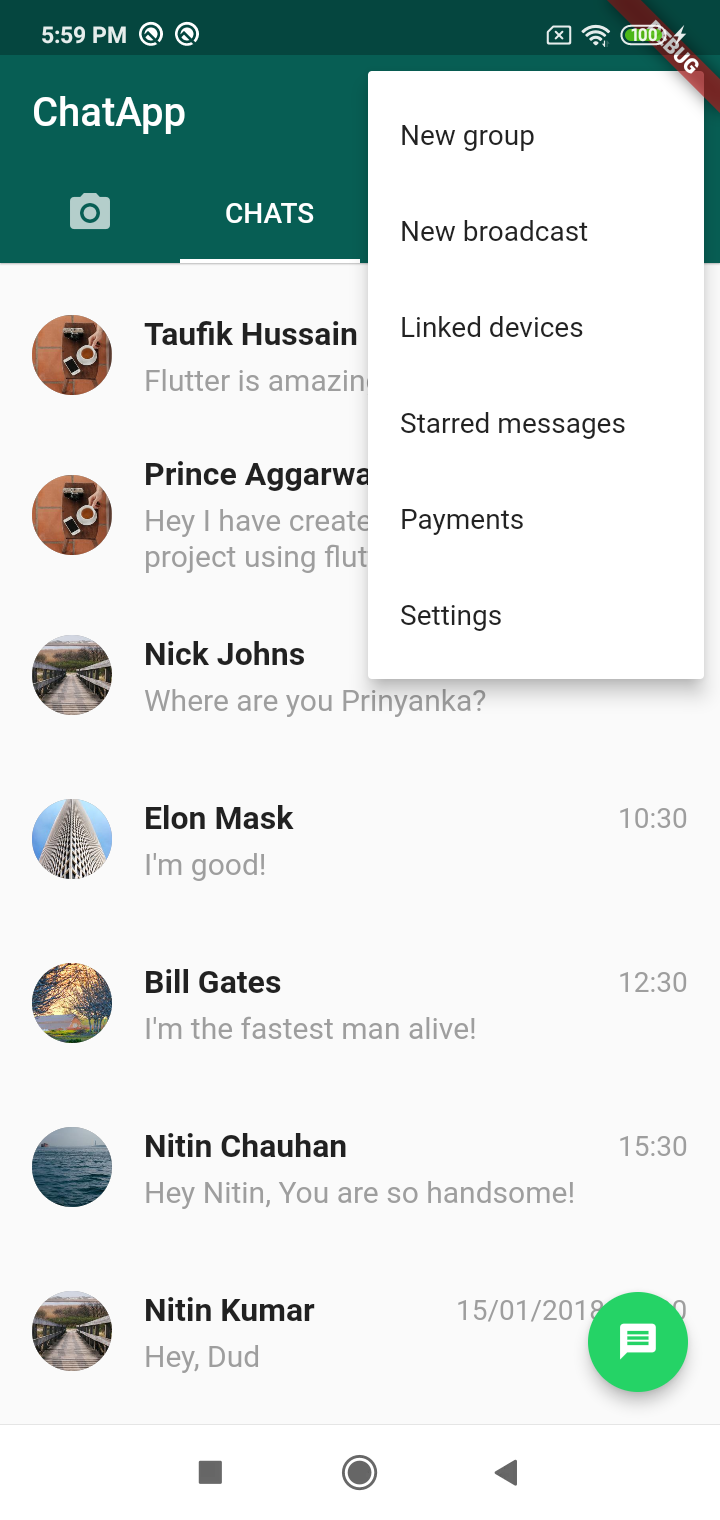Select the camera tab icon
Viewport: 720px width, 1520px height.
89,212
